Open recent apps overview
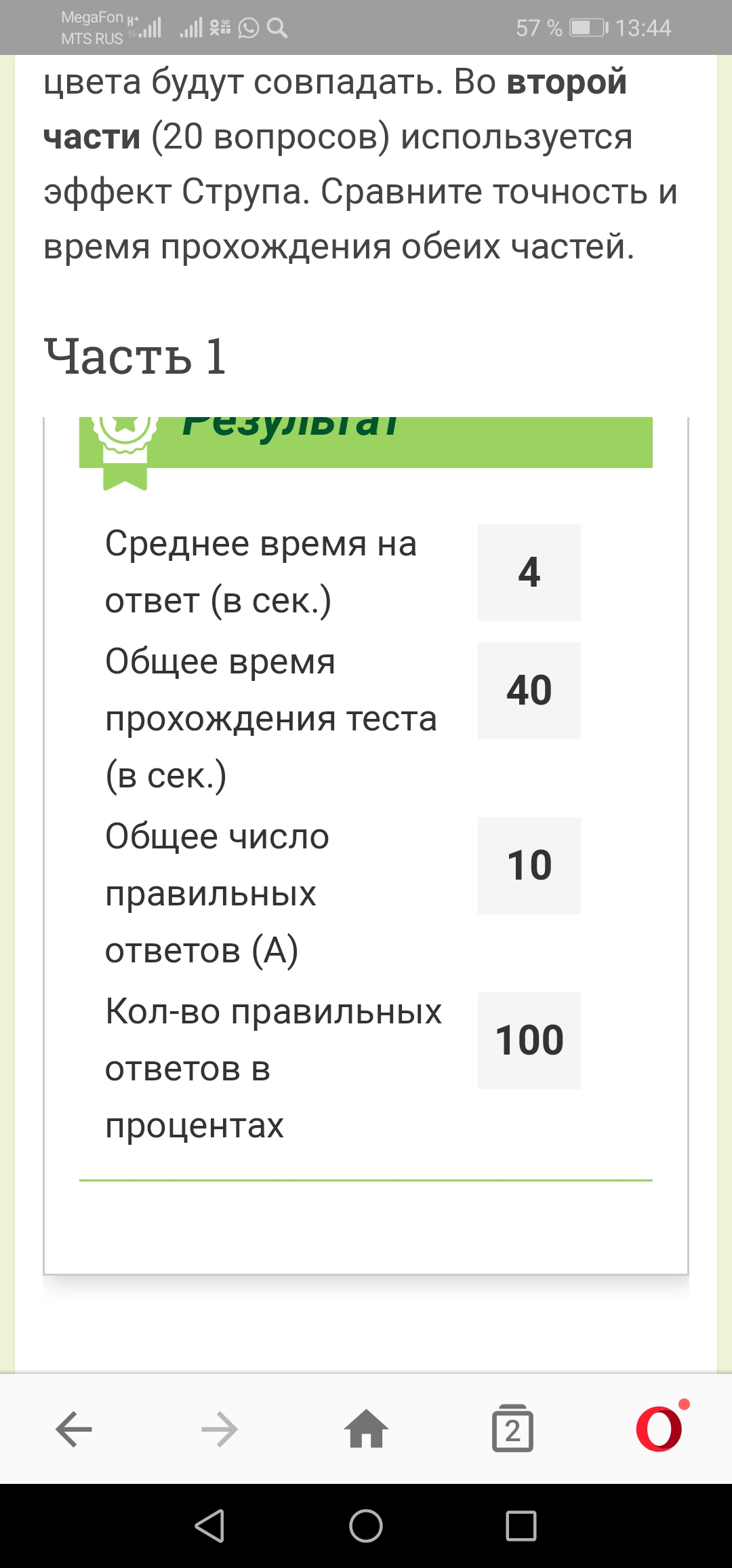Screen dimensions: 732x1568 coord(521,1526)
